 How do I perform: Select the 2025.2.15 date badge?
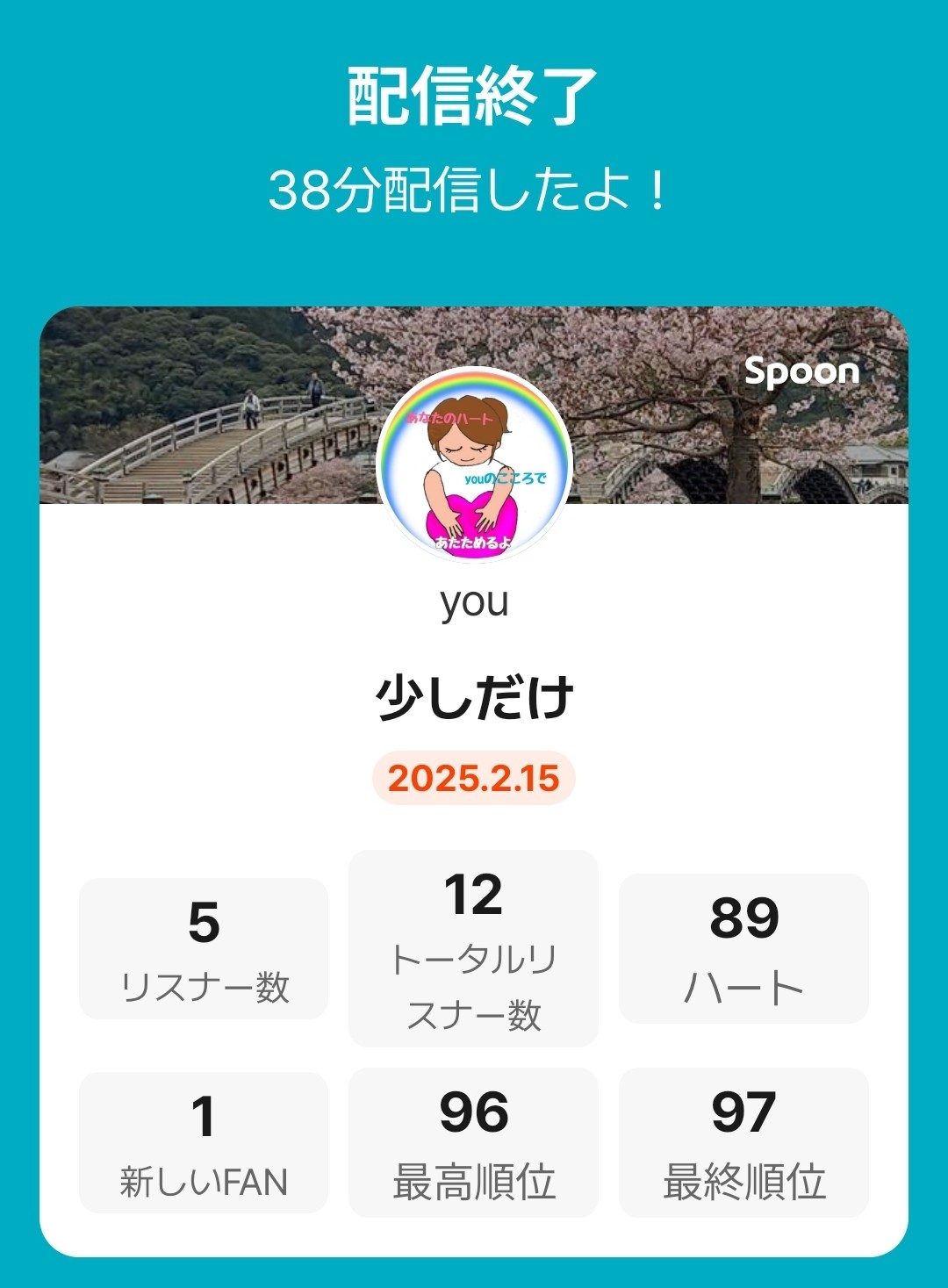coord(474,779)
